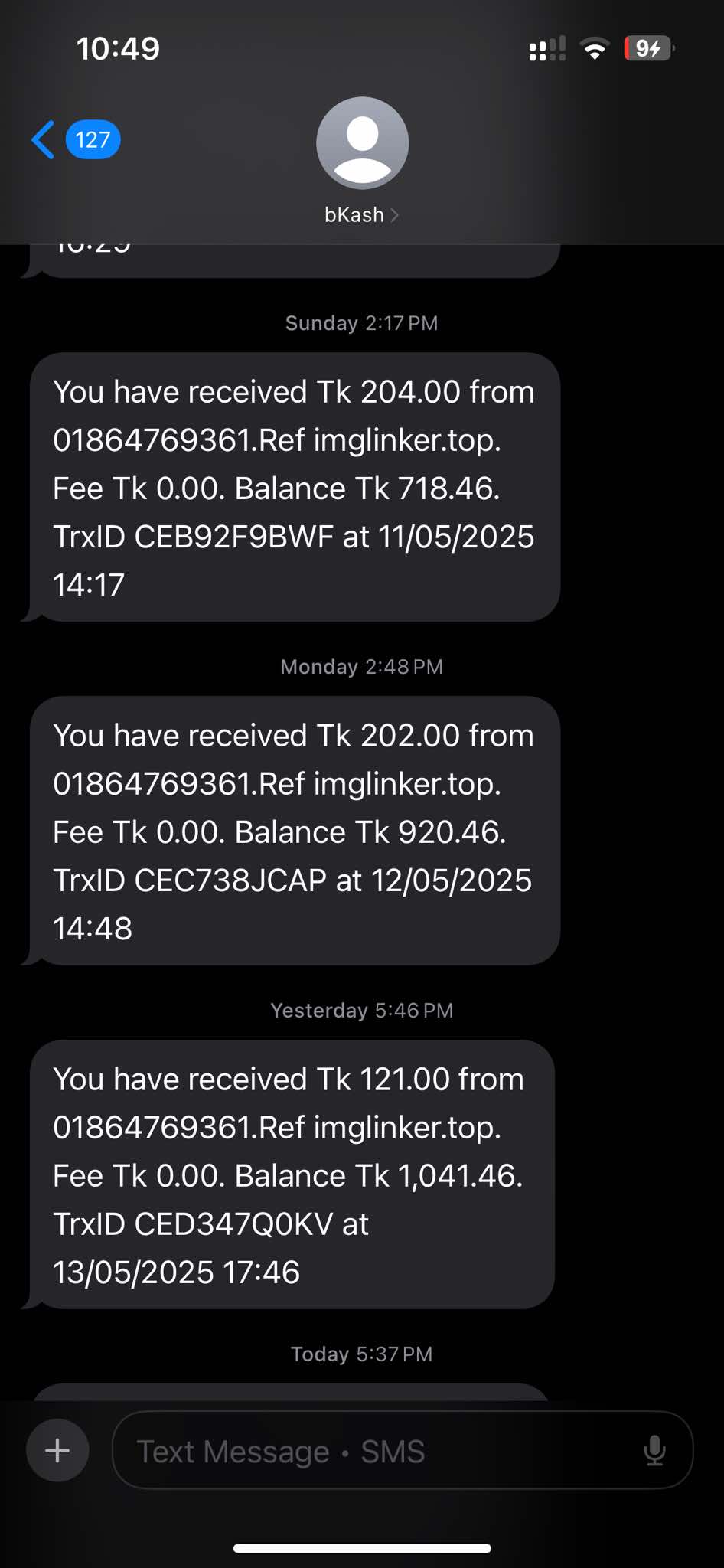The image size is (724, 1568).
Task: Start dictation with the microphone icon
Action: 654,1450
